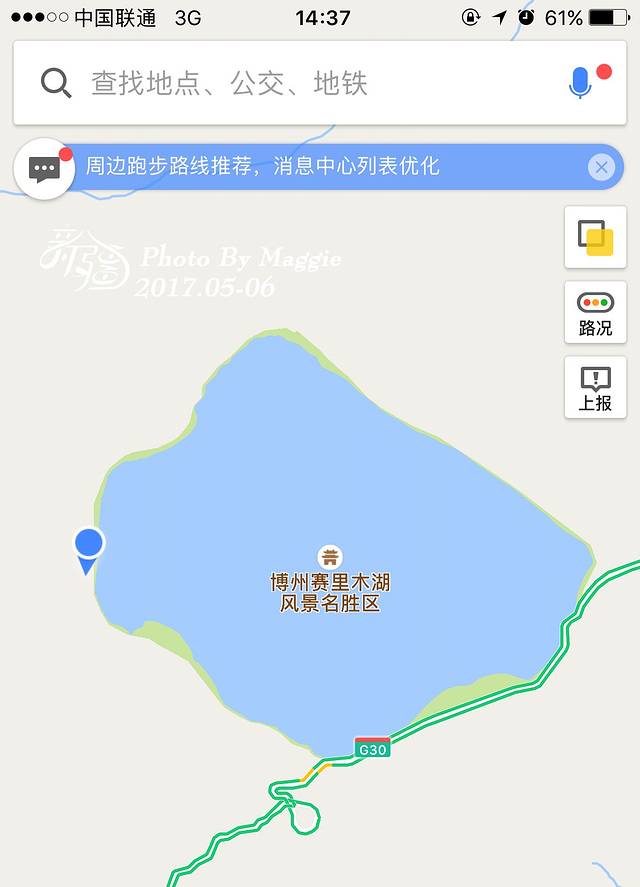640x887 pixels.
Task: Dismiss the blue notification banner
Action: pyautogui.click(x=600, y=167)
